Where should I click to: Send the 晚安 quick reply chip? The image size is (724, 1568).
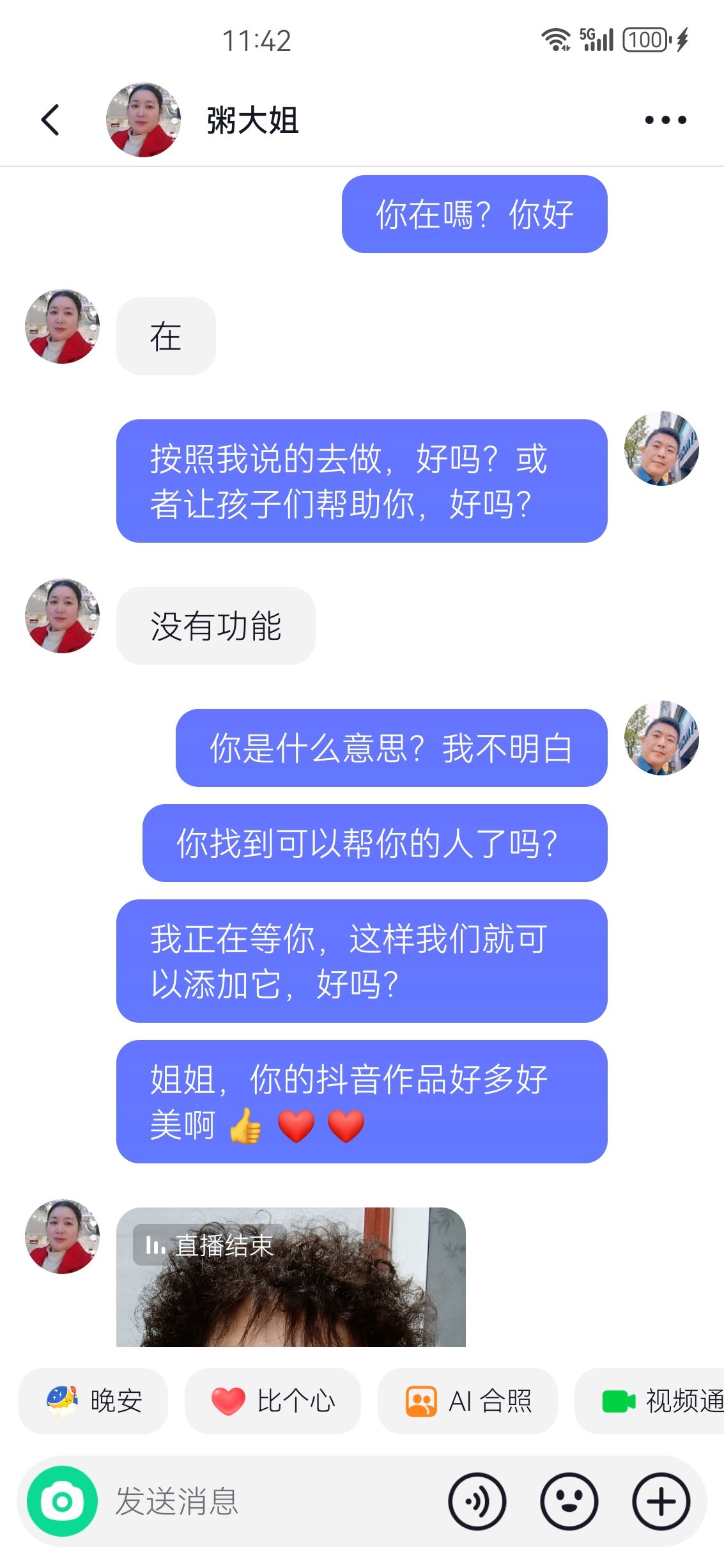pos(93,1401)
